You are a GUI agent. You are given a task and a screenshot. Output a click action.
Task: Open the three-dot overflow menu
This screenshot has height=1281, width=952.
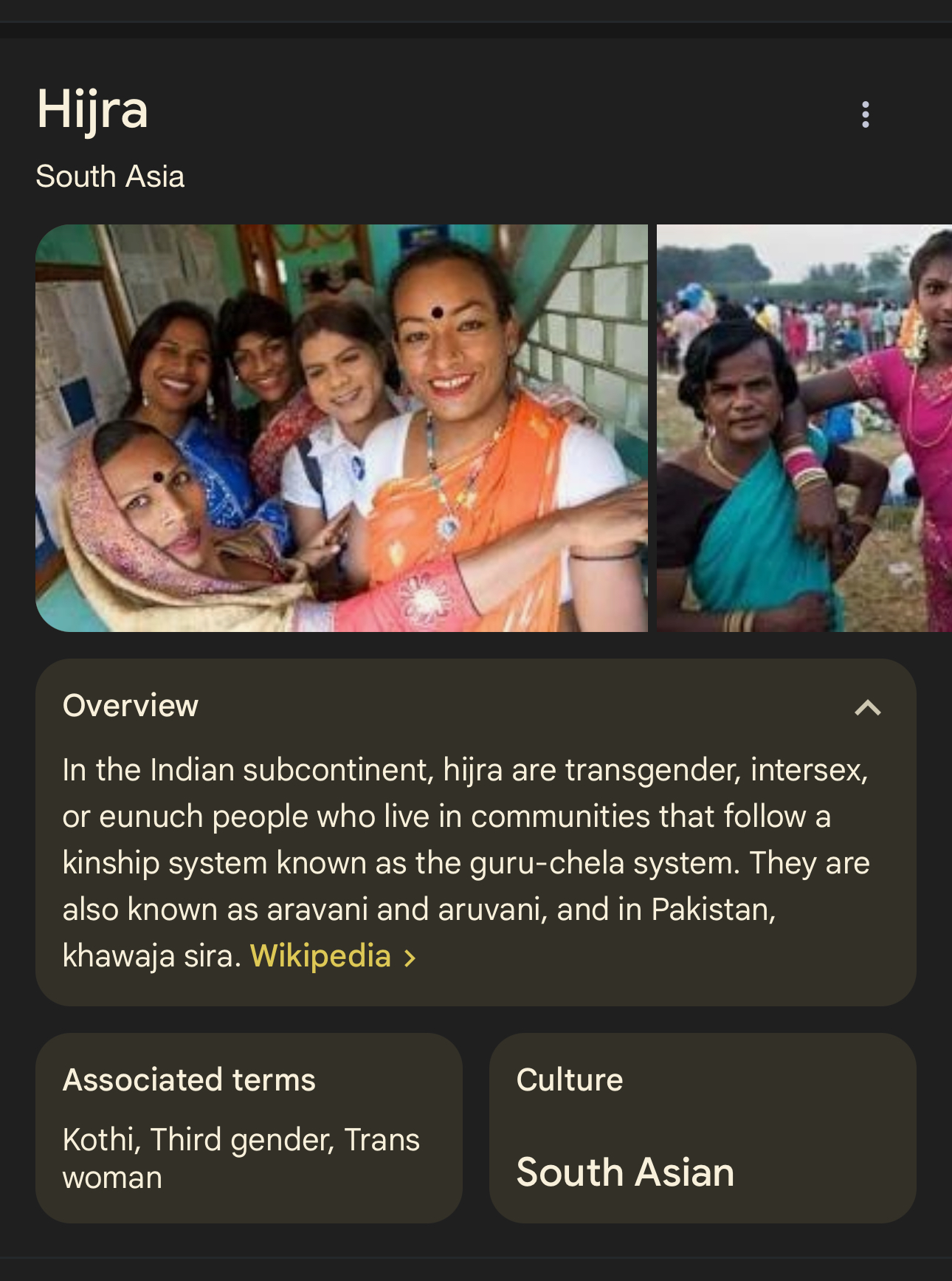point(866,115)
